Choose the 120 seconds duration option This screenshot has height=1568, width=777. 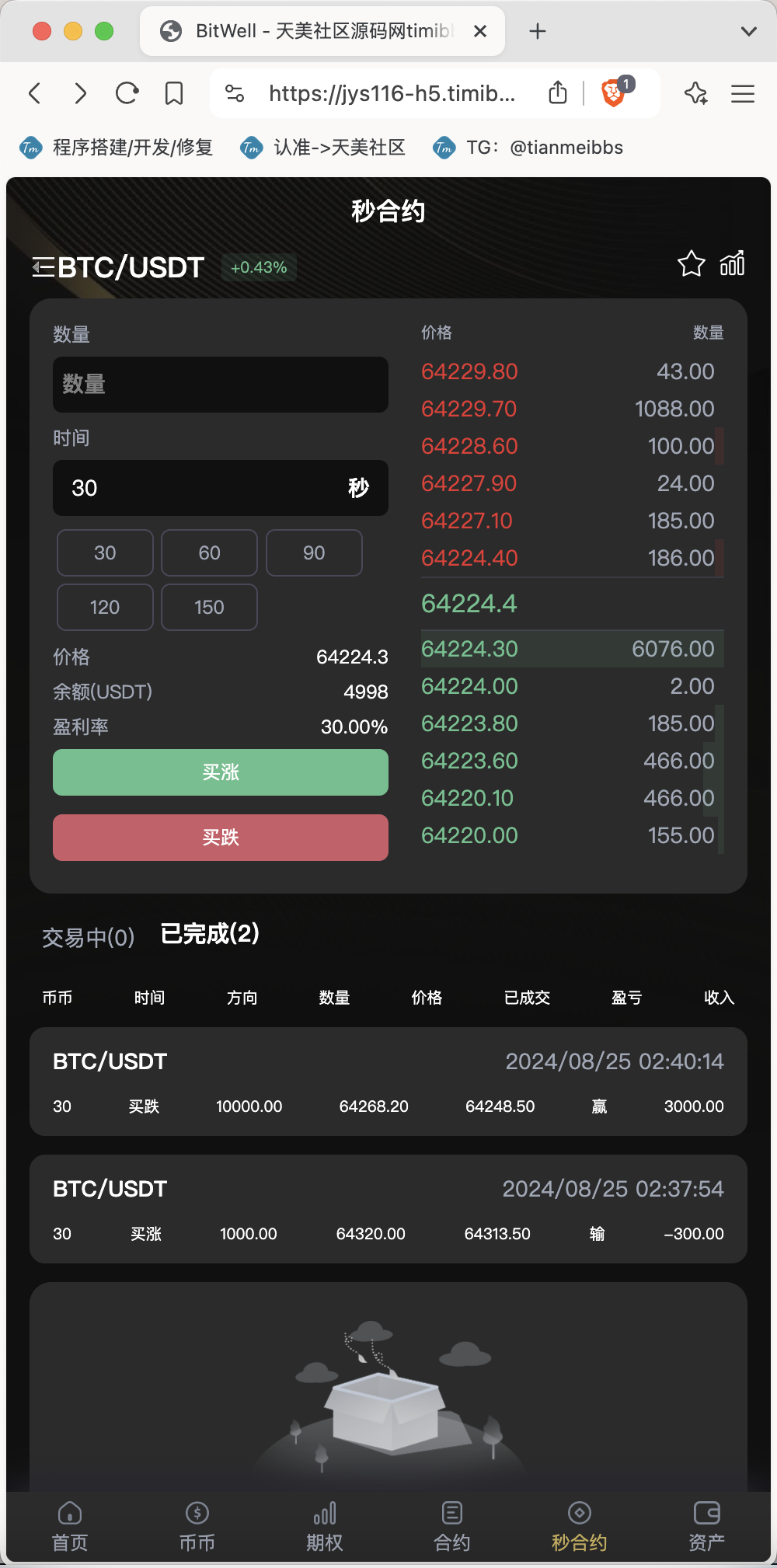tap(105, 608)
